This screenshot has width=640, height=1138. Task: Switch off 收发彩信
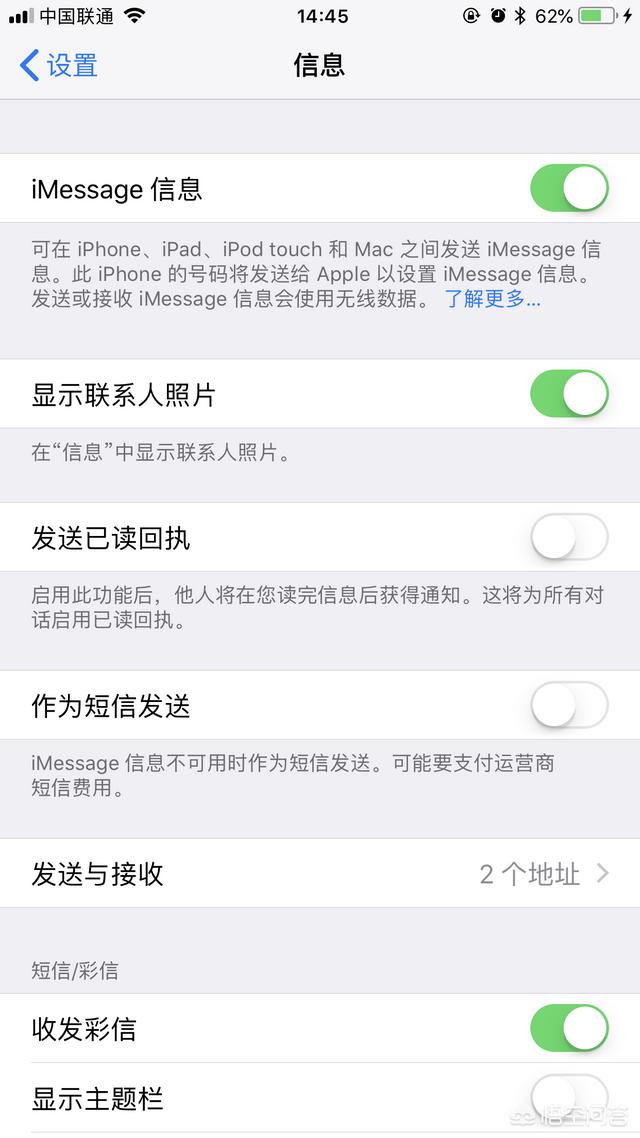568,1029
